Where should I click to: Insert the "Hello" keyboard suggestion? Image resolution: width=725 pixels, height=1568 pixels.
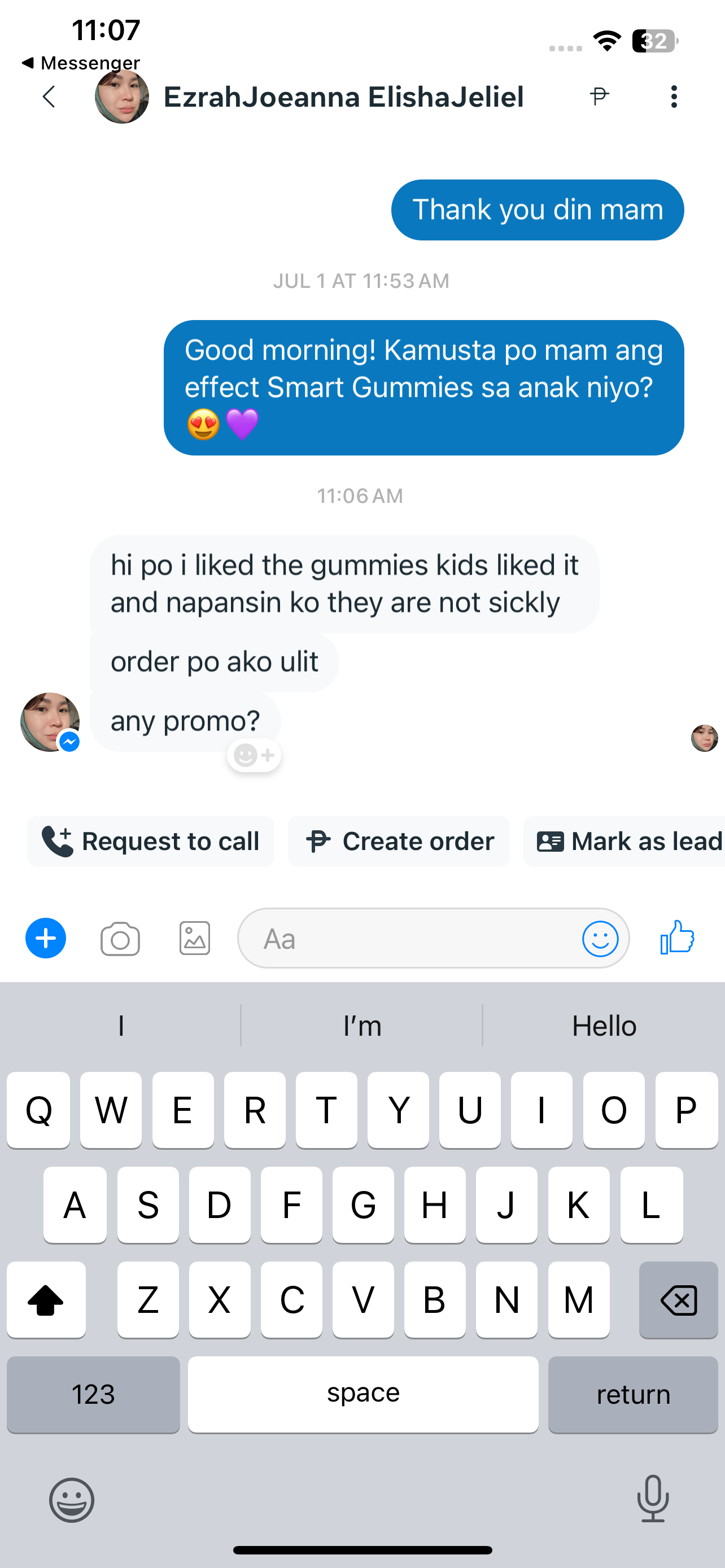pyautogui.click(x=604, y=1026)
